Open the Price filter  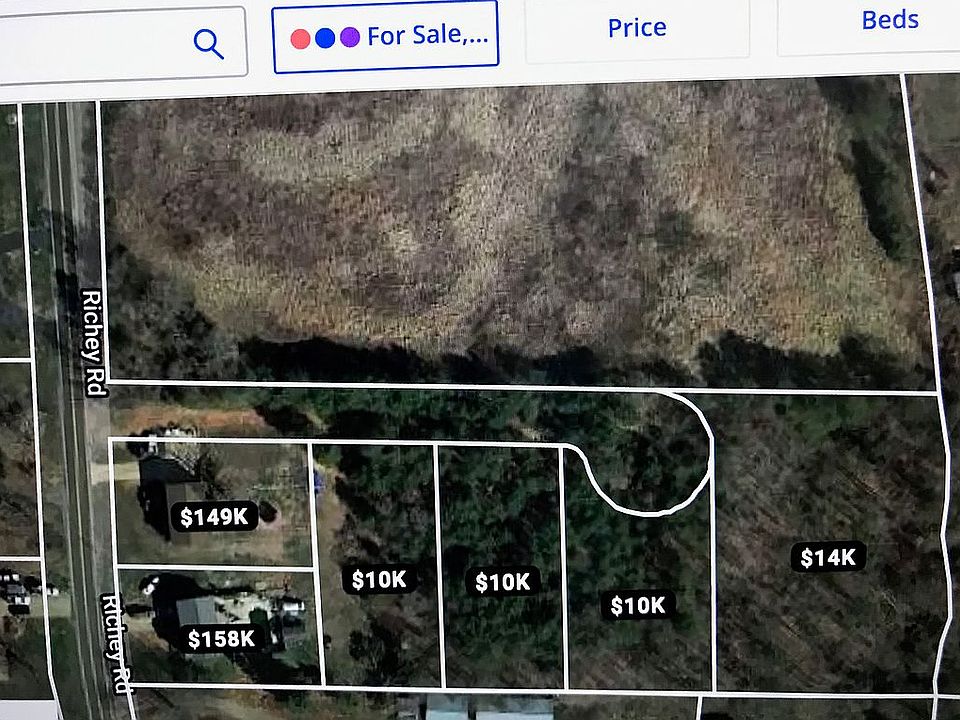click(637, 28)
